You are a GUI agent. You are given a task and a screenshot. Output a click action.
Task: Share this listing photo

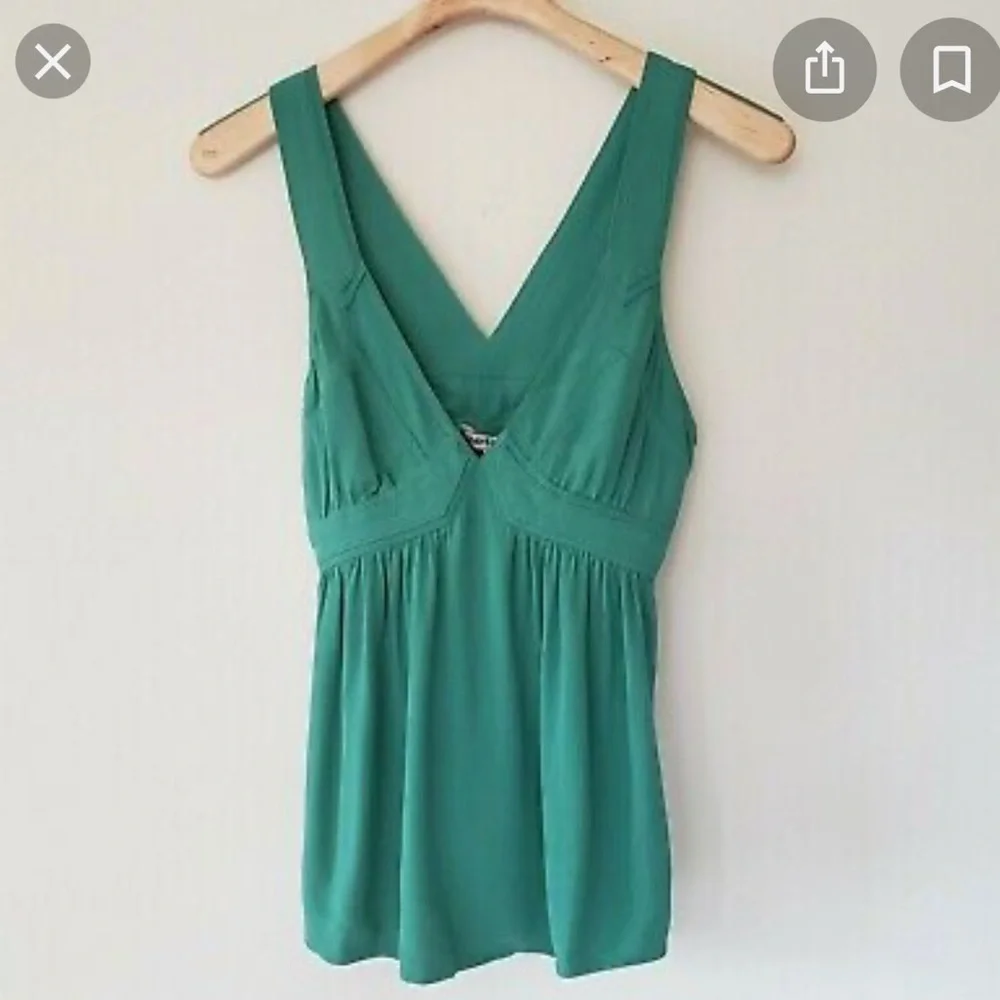click(824, 70)
